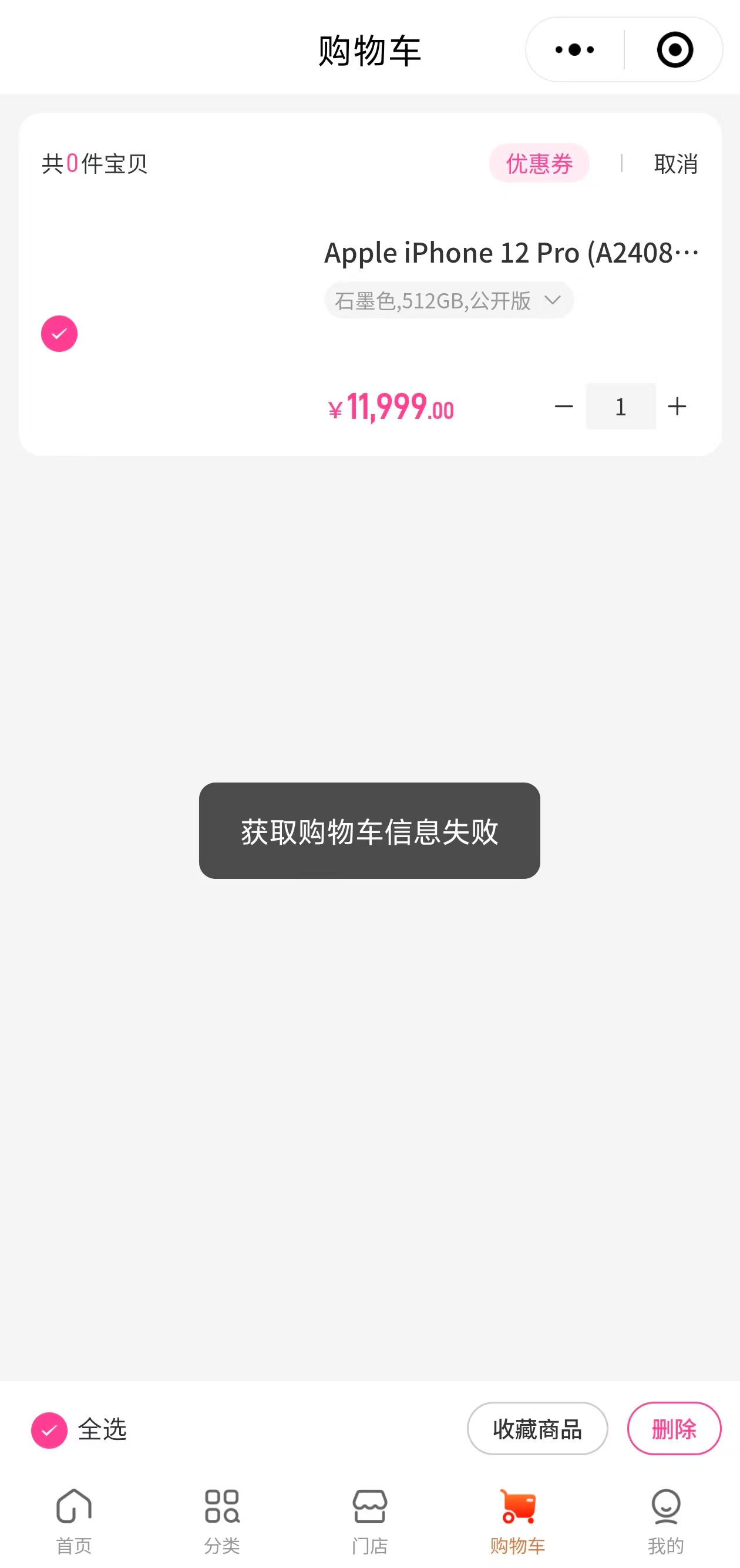Increase quantity with the plus button
Image resolution: width=740 pixels, height=1568 pixels.
(x=677, y=406)
